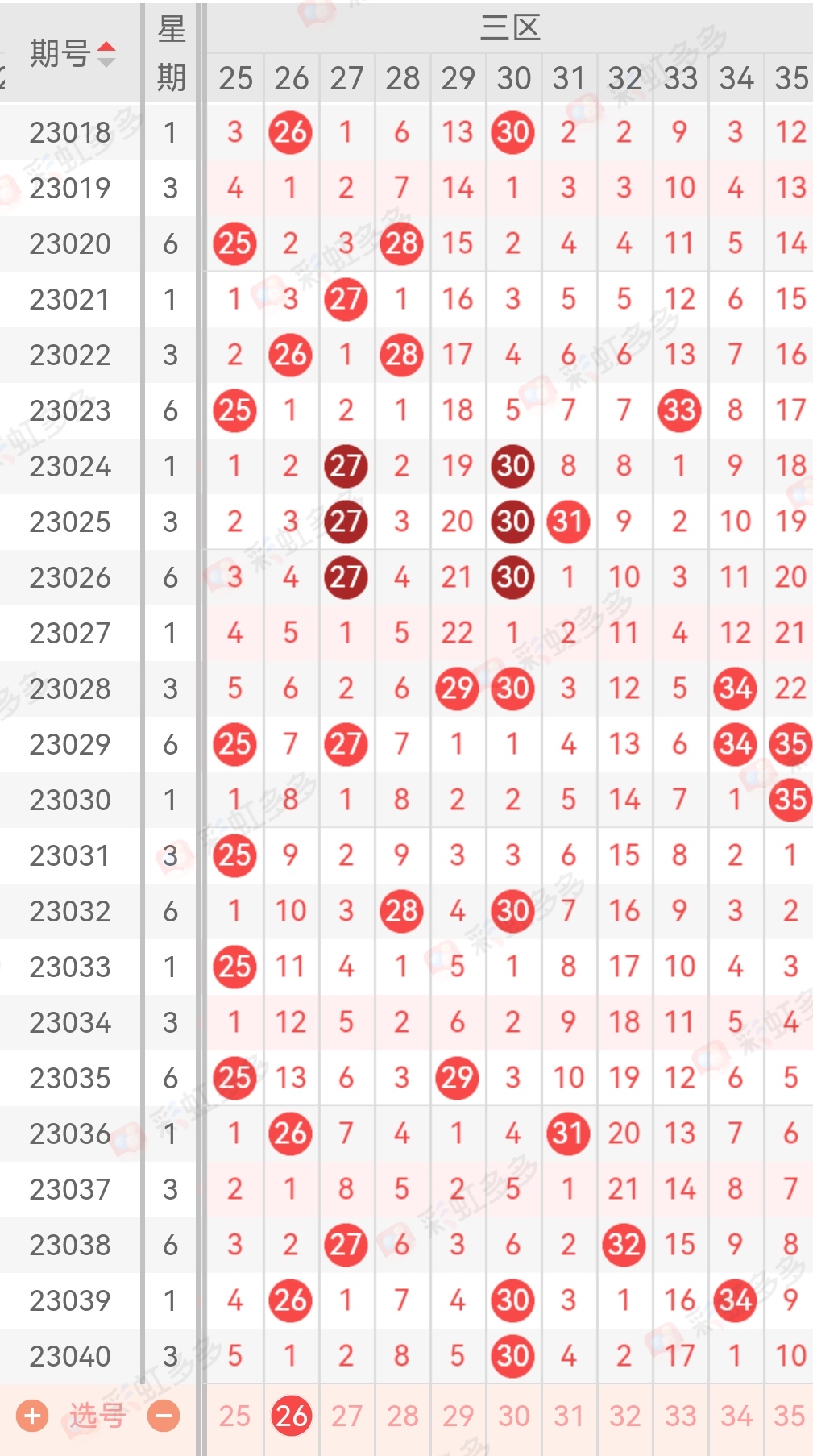Add a 选号 row with the plus button
The width and height of the screenshot is (813, 1456).
click(32, 1416)
